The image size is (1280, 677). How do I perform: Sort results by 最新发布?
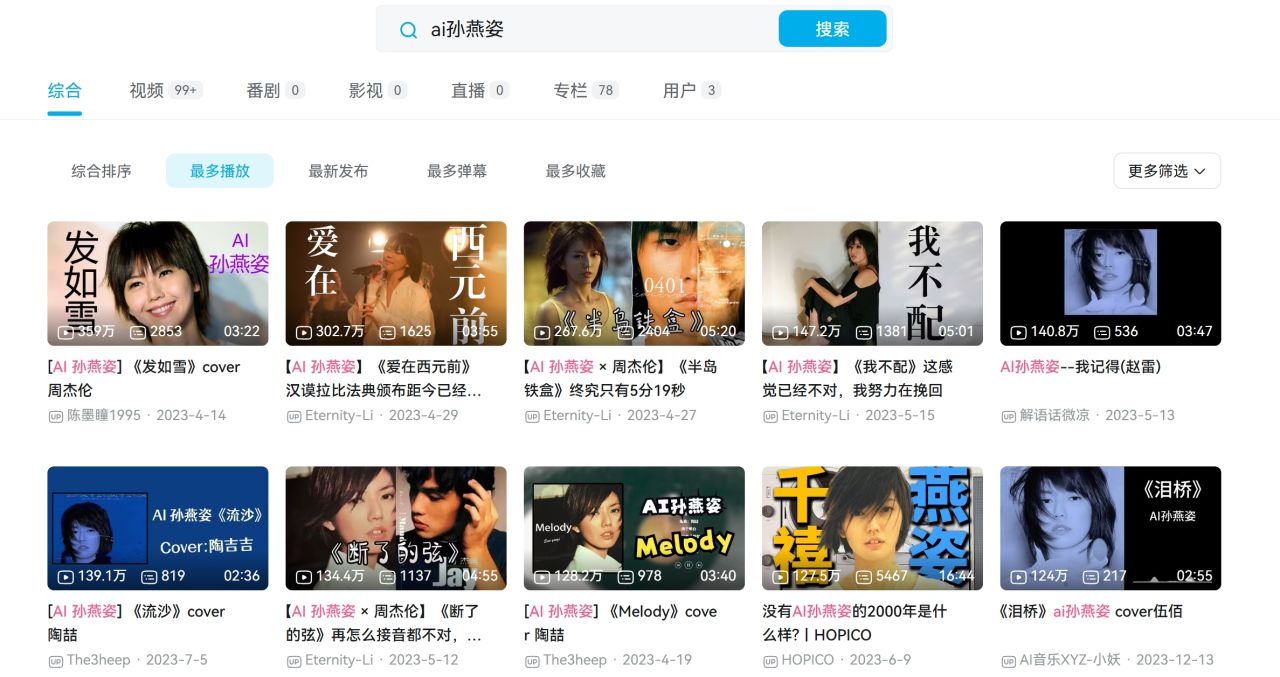[338, 171]
